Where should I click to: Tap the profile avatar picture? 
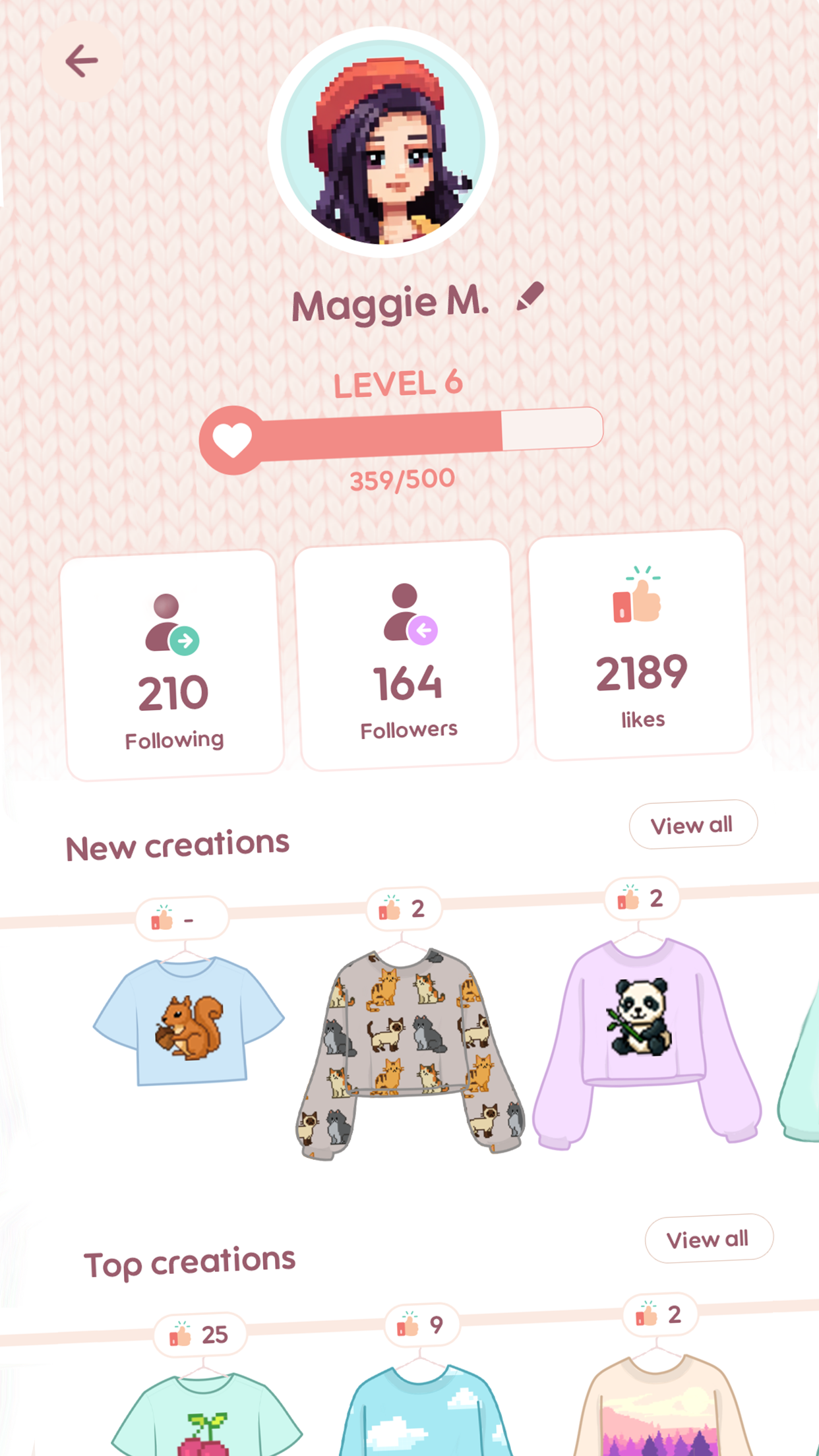tap(383, 142)
